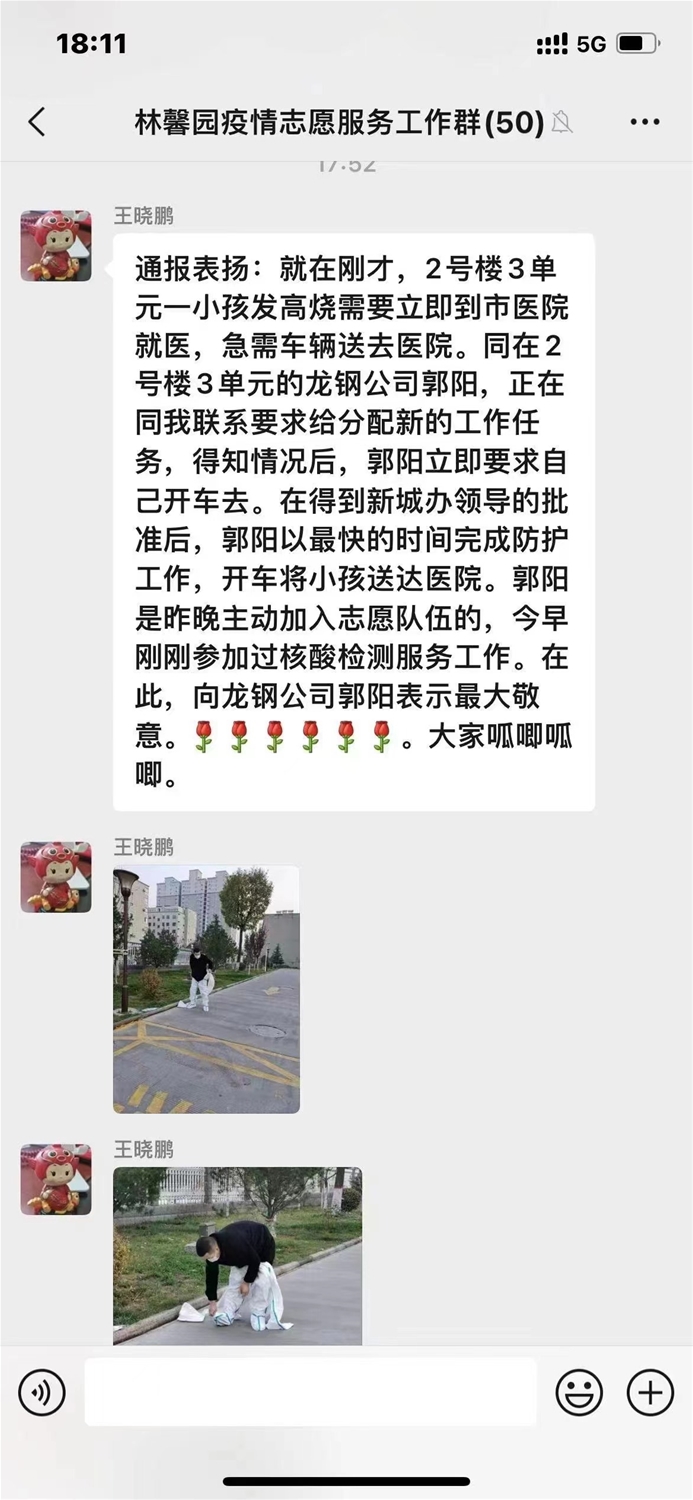
Task: Open the photo of man putting on suit
Action: (x=237, y=1255)
